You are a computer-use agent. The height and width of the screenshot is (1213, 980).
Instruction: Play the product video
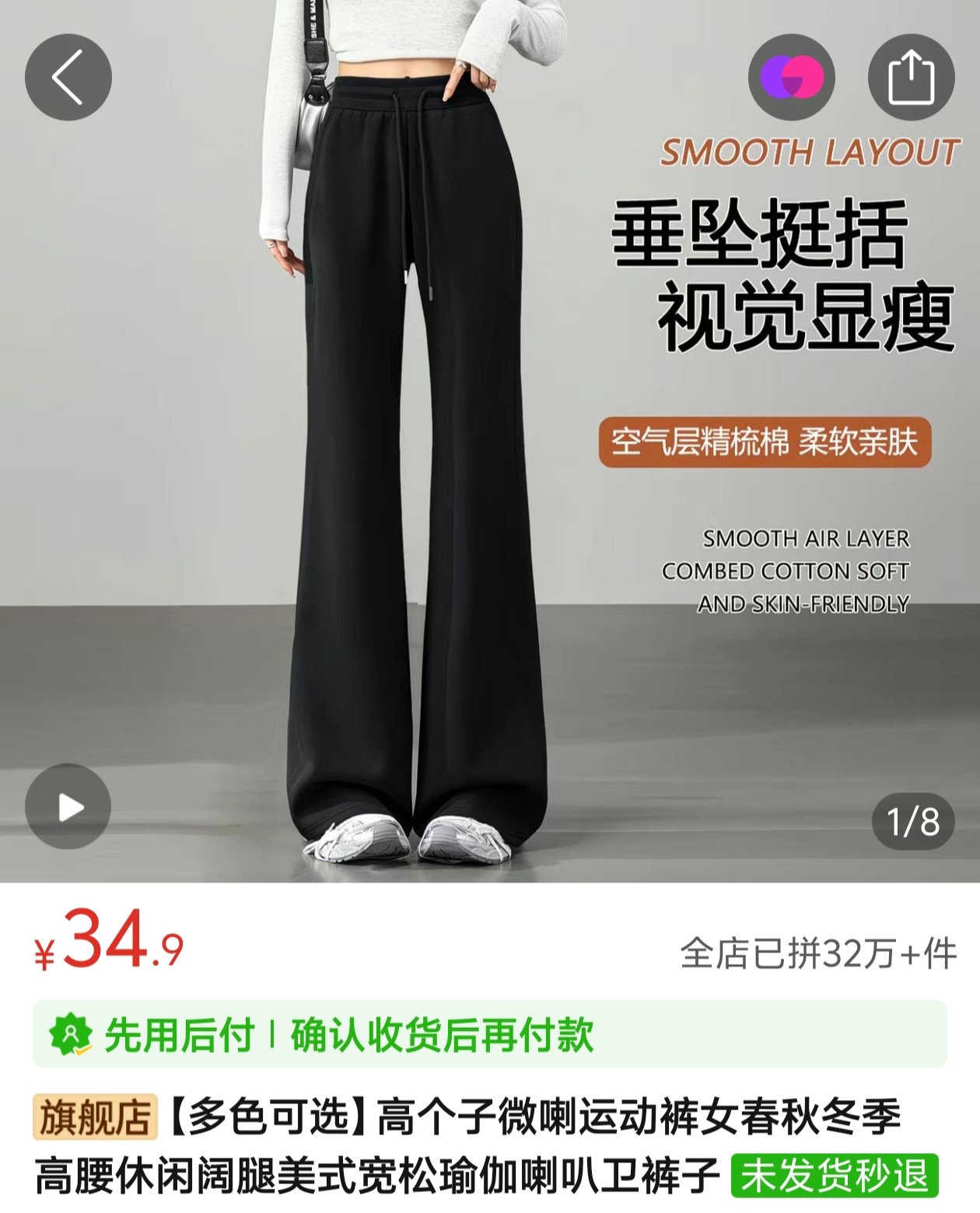[68, 806]
